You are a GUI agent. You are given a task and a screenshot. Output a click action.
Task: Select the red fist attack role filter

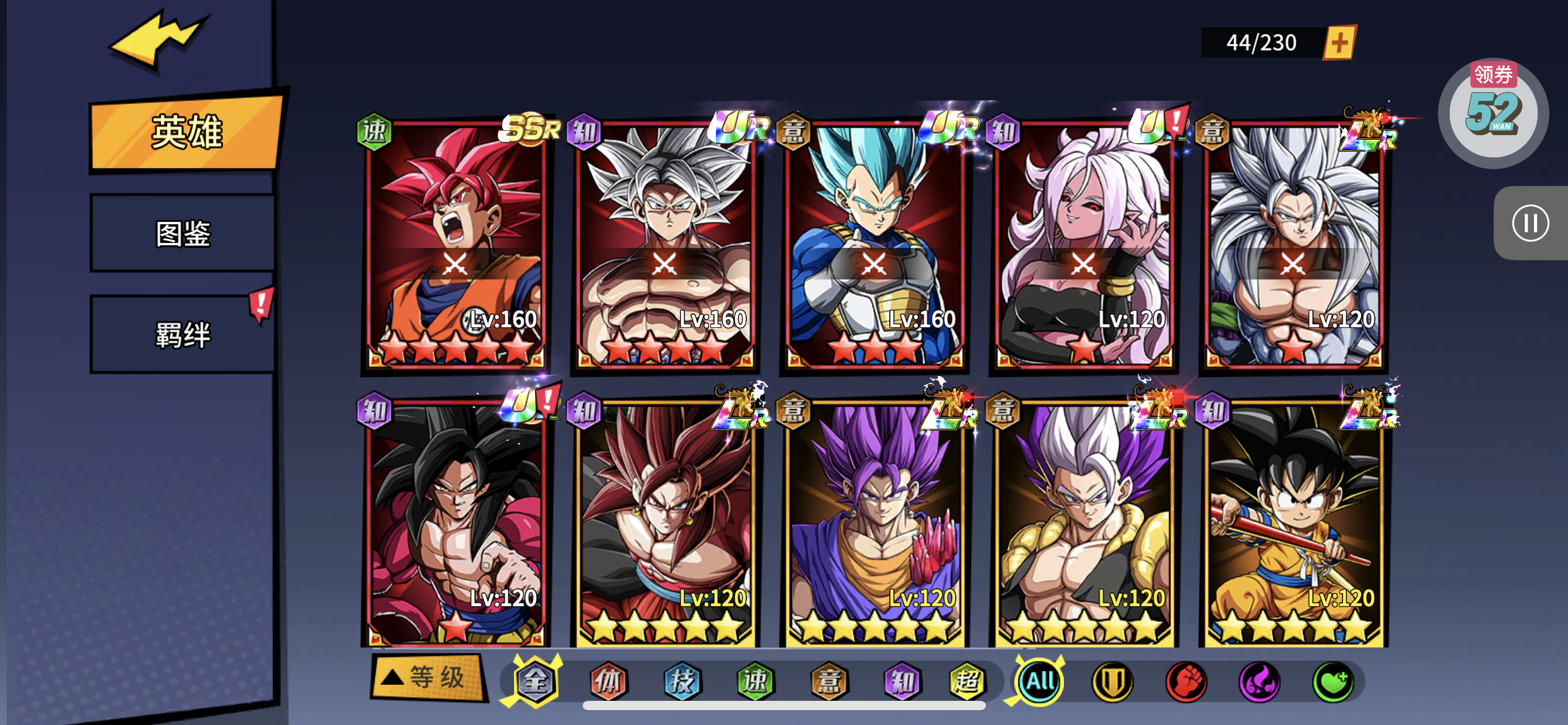click(x=1185, y=682)
